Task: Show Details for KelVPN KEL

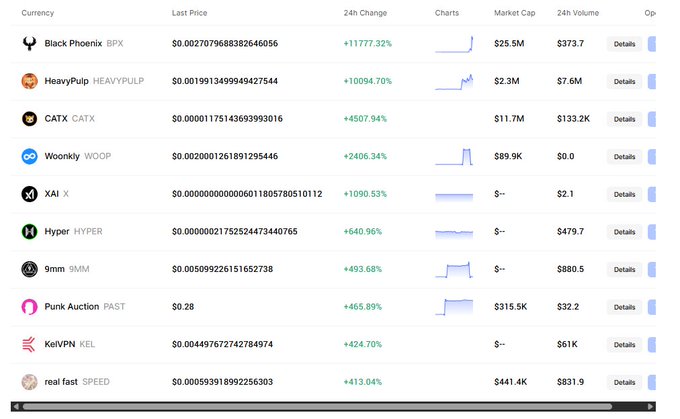Action: pos(624,344)
